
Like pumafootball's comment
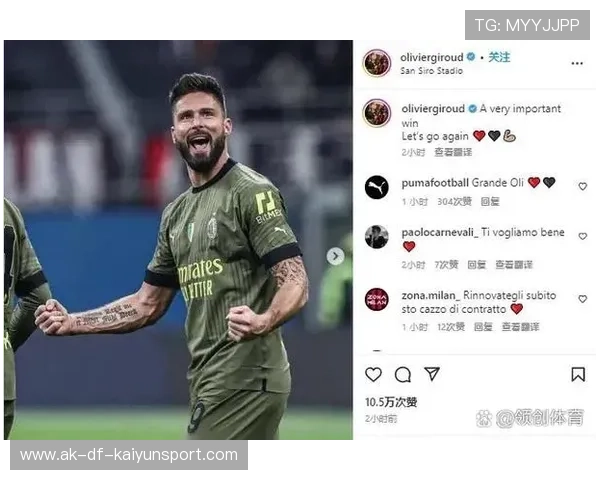tap(583, 186)
